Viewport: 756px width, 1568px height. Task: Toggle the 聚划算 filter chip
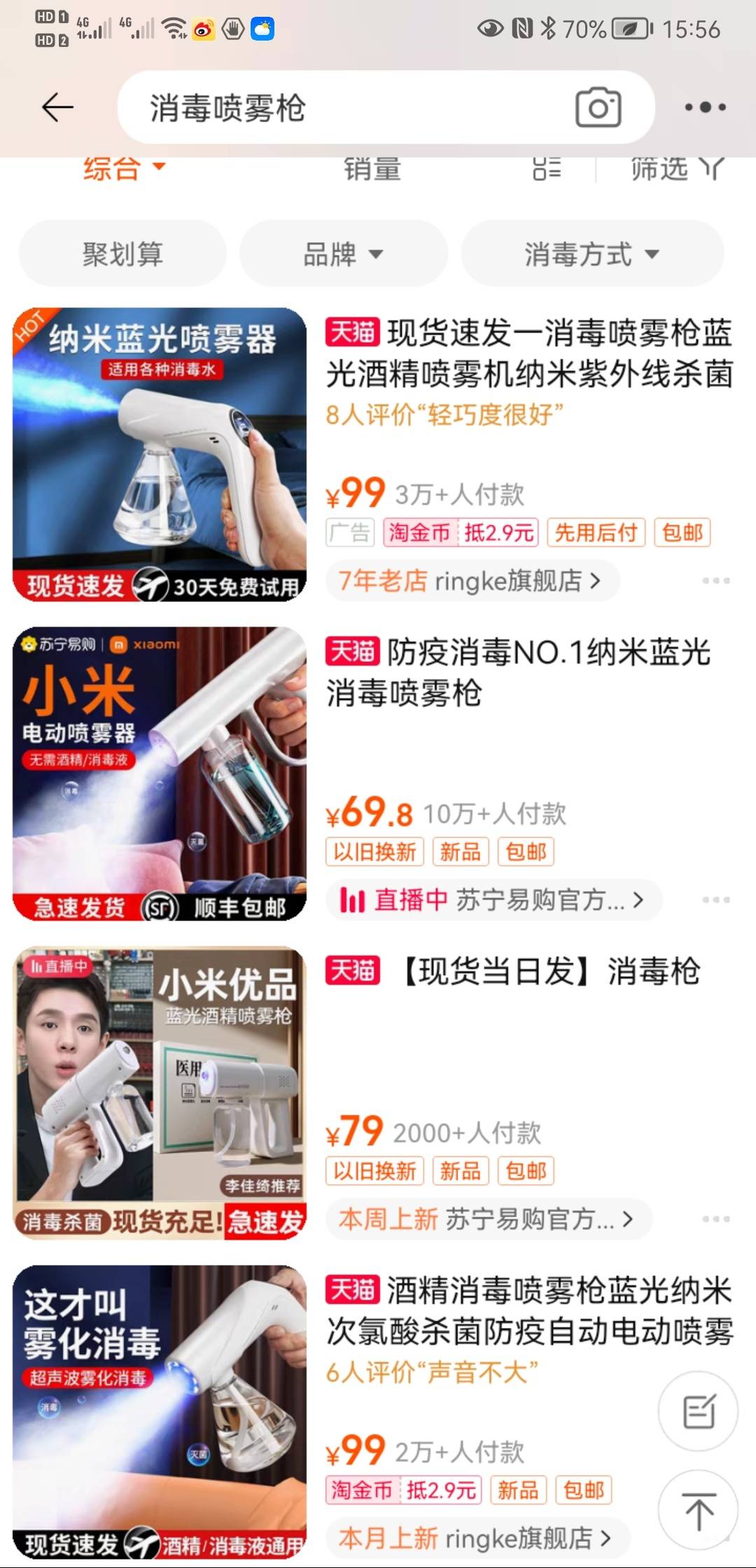[x=123, y=253]
